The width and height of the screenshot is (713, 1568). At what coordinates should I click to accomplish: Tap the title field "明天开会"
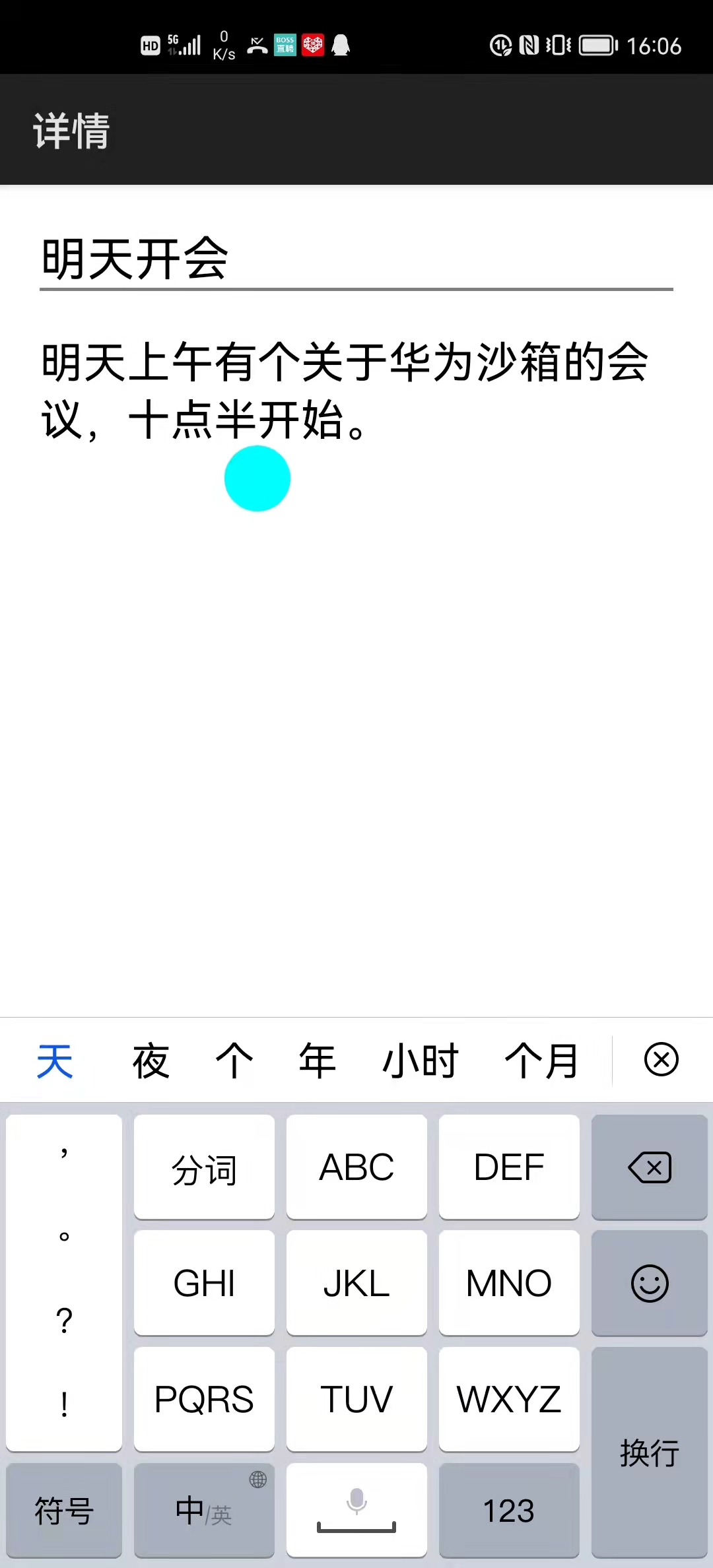(x=356, y=259)
